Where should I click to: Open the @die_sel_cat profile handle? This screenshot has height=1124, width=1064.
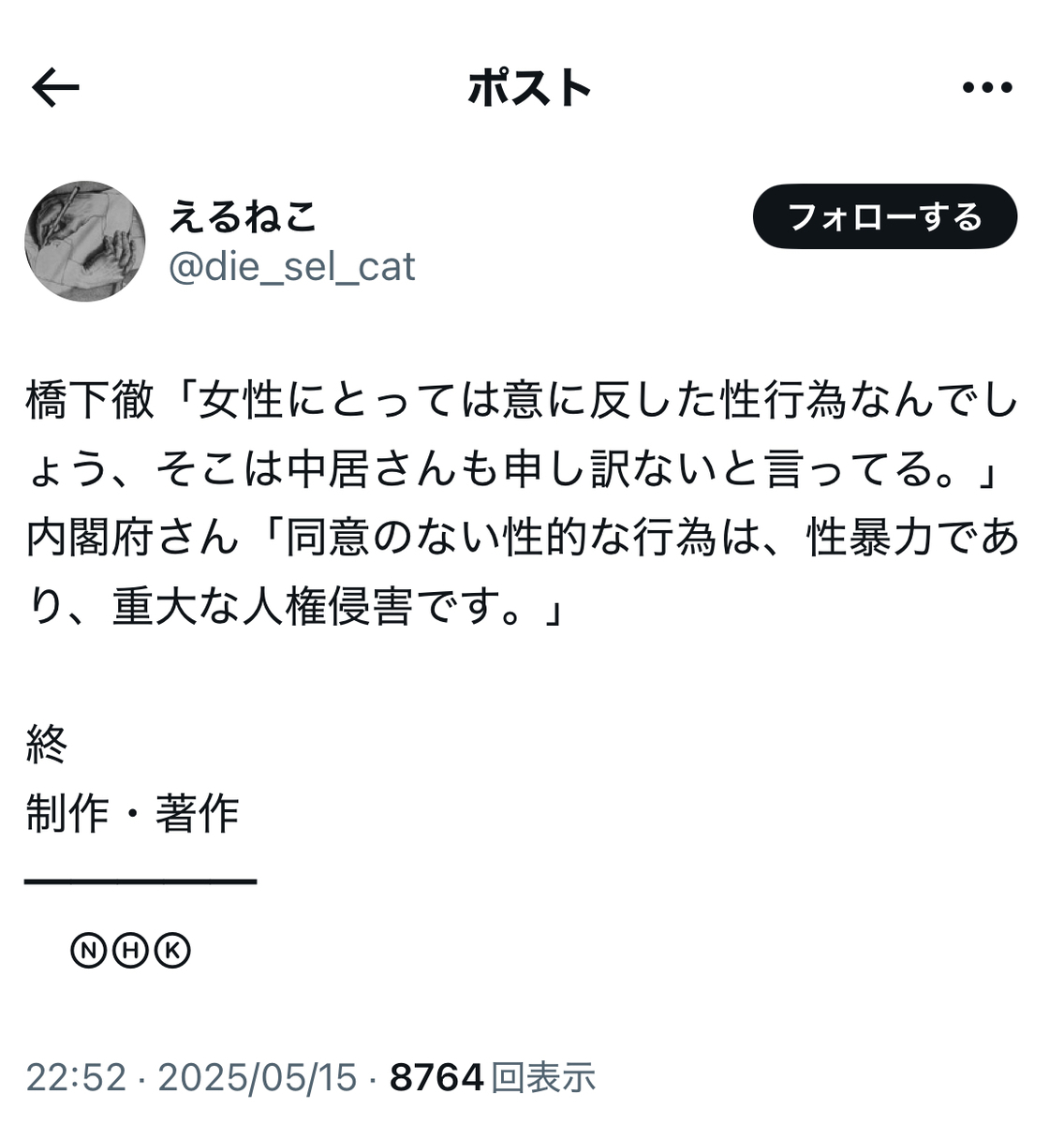pos(291,267)
